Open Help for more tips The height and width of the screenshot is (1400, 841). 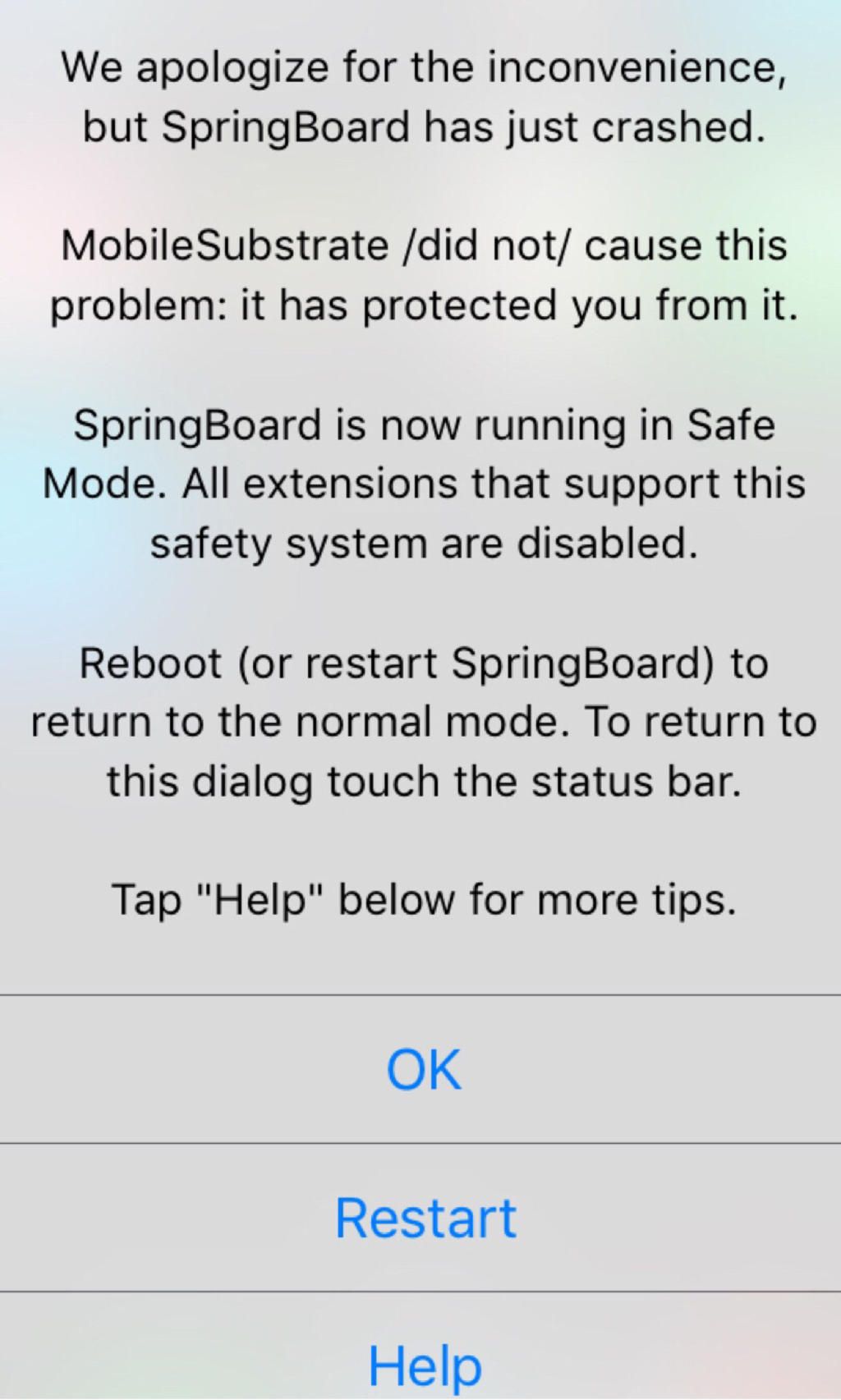425,1363
